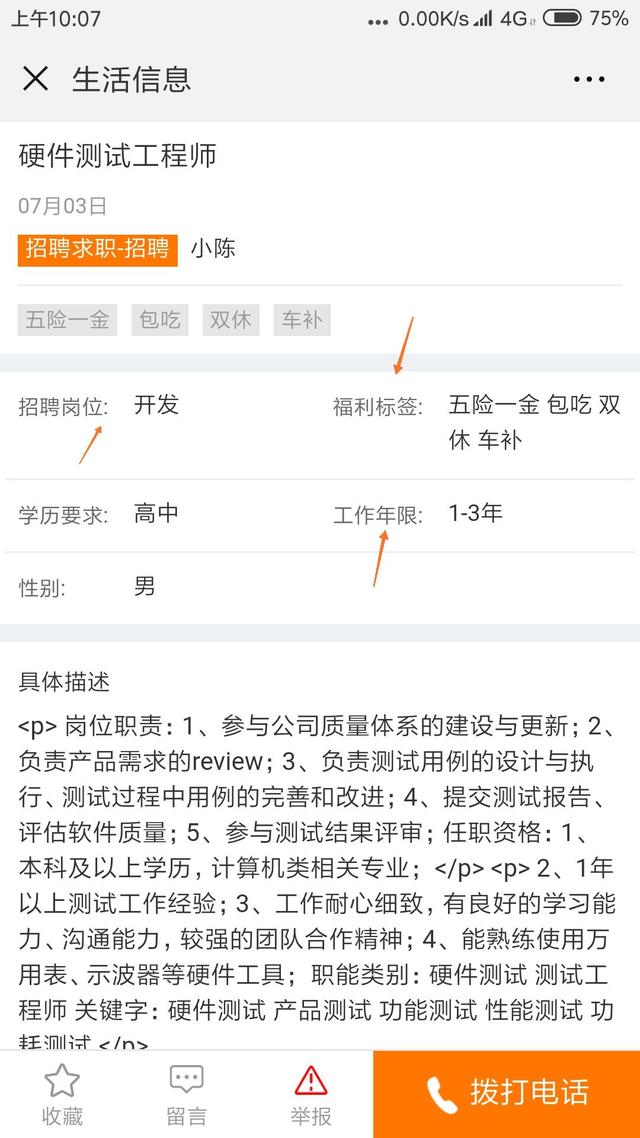Open 留言 to leave a message
Image resolution: width=640 pixels, height=1138 pixels.
pyautogui.click(x=186, y=1094)
